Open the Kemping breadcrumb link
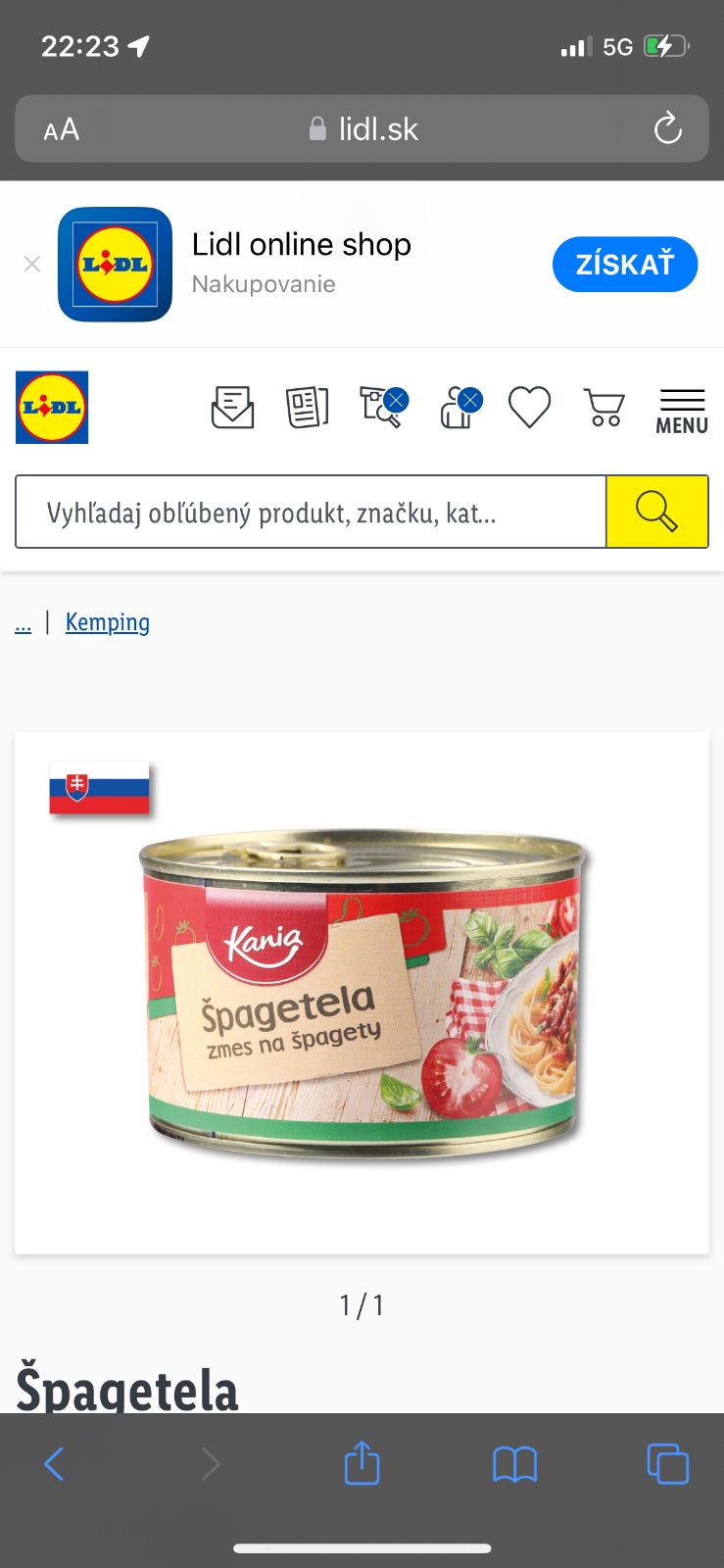Image resolution: width=724 pixels, height=1568 pixels. [107, 622]
